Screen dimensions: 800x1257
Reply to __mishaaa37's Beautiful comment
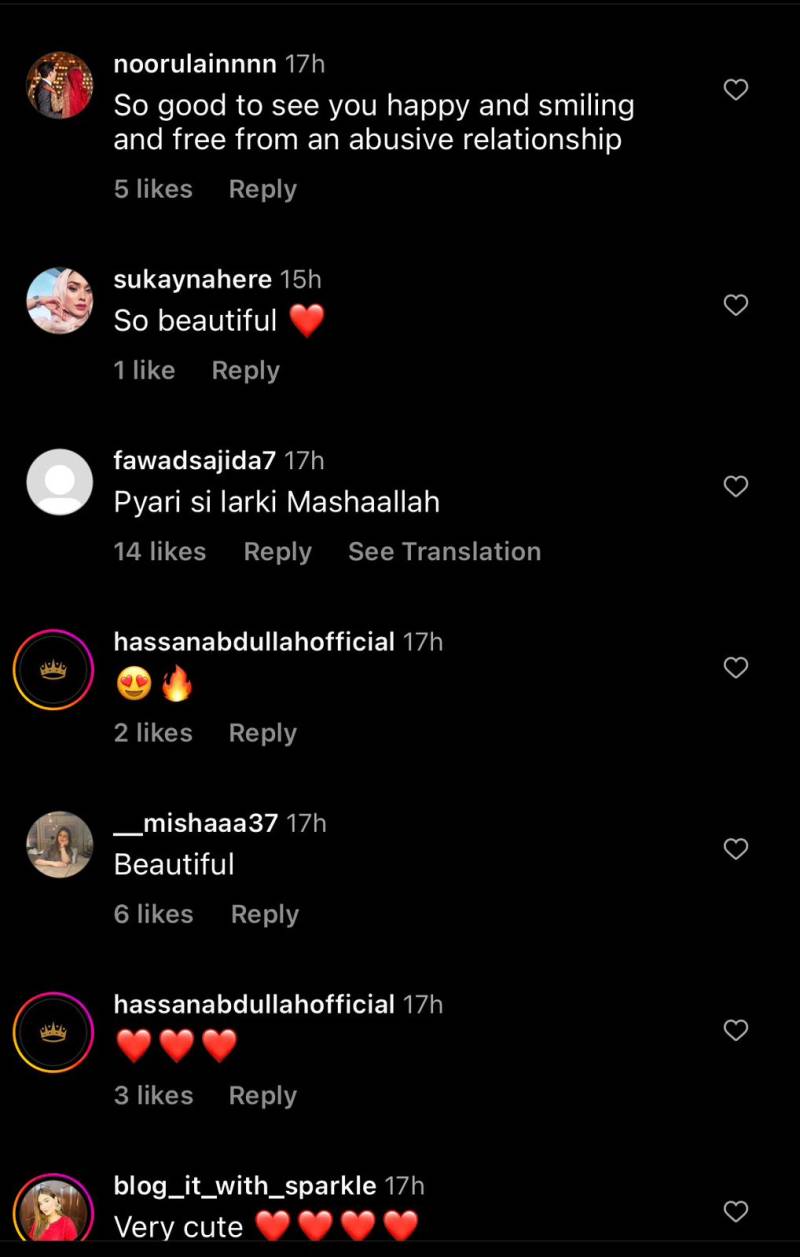265,914
